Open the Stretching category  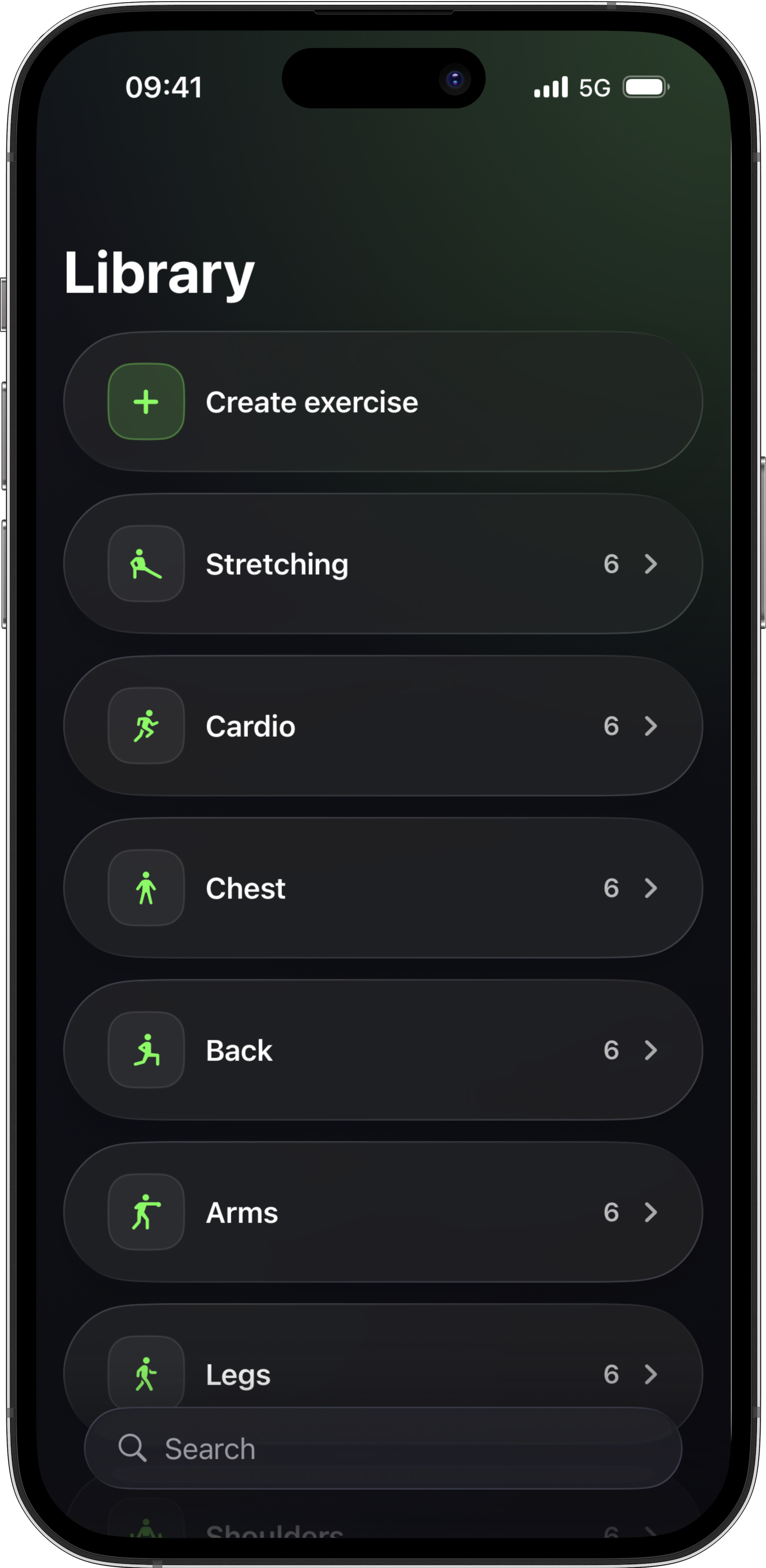pyautogui.click(x=382, y=564)
